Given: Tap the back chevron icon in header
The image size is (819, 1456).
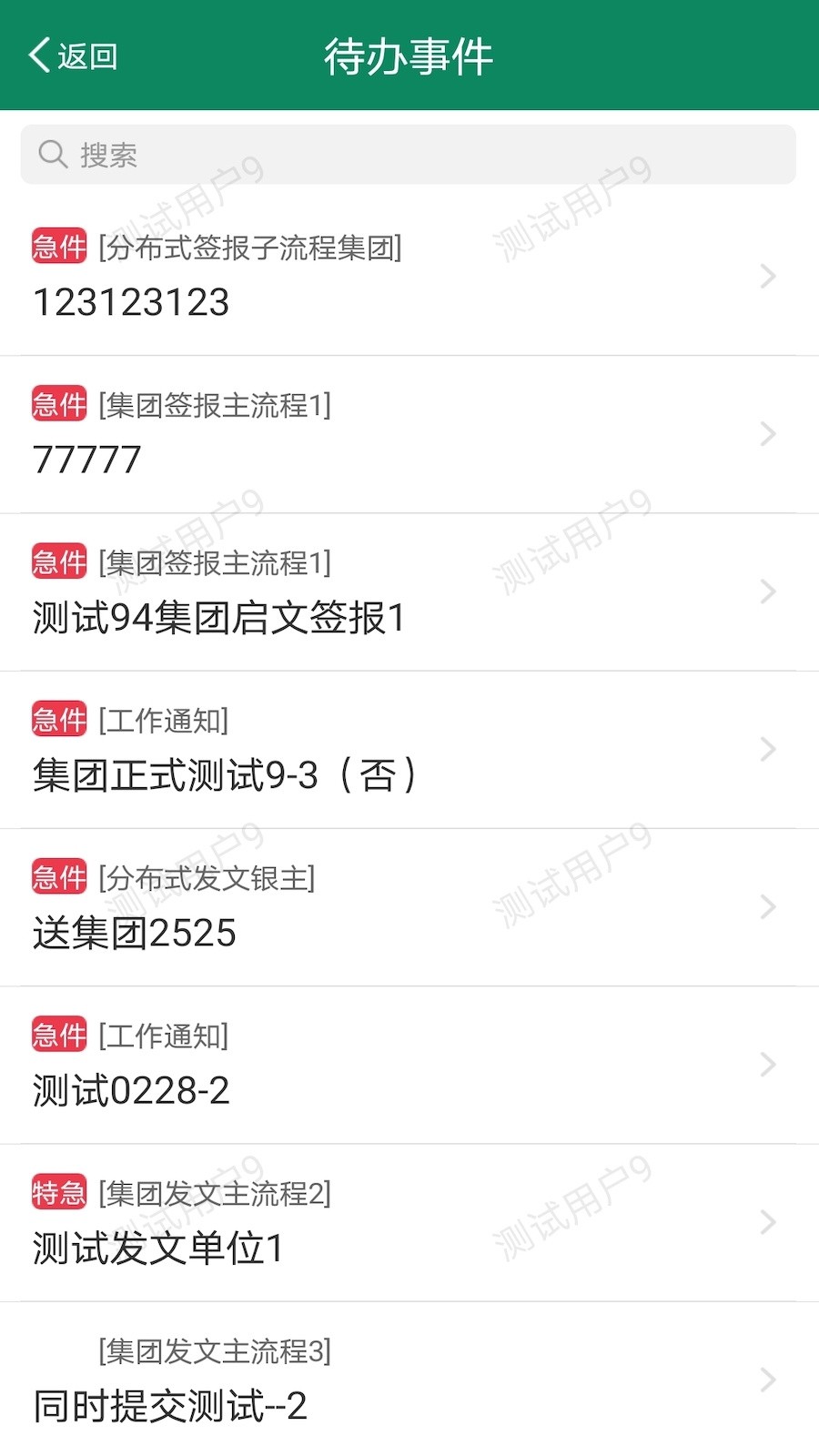Looking at the screenshot, I should point(38,55).
